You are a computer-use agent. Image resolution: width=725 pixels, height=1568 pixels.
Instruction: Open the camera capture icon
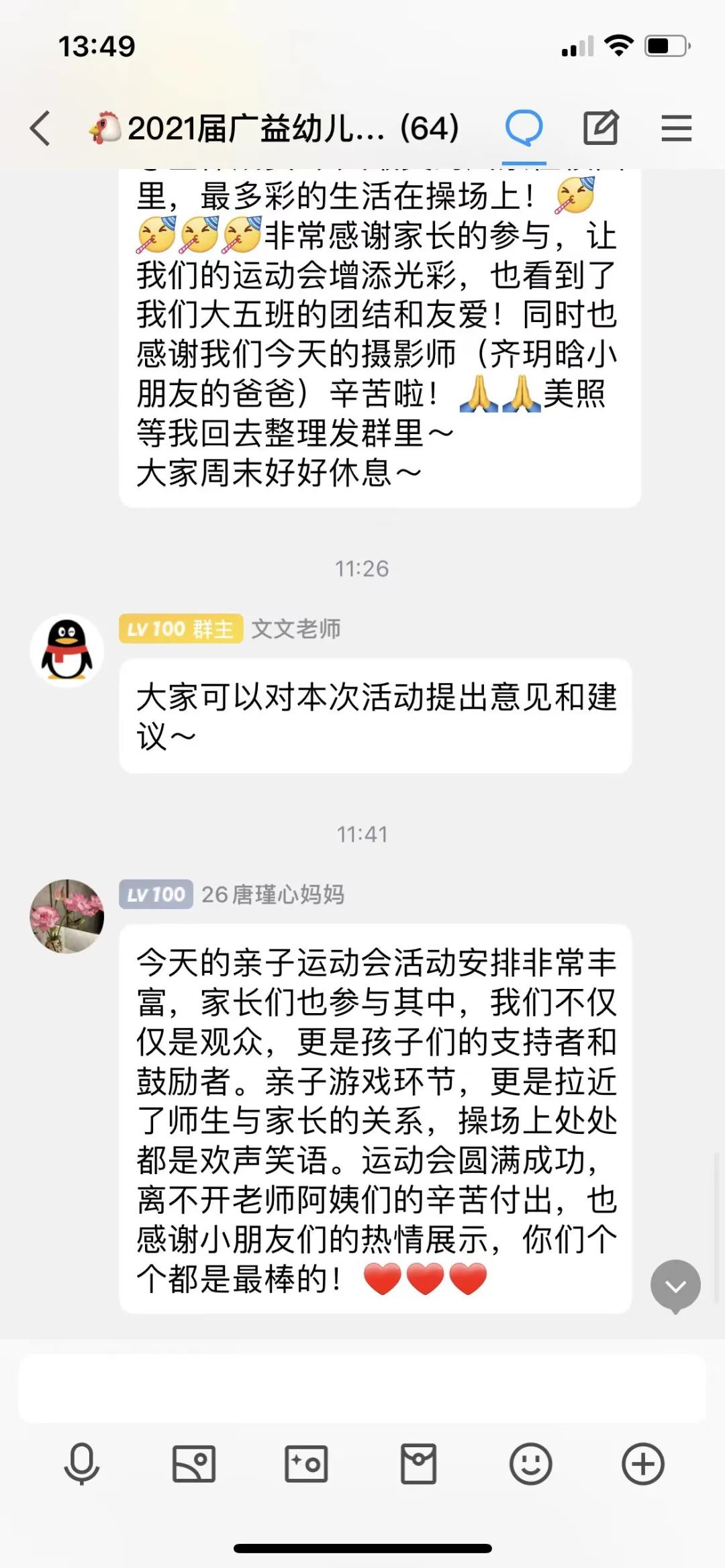coord(306,1463)
